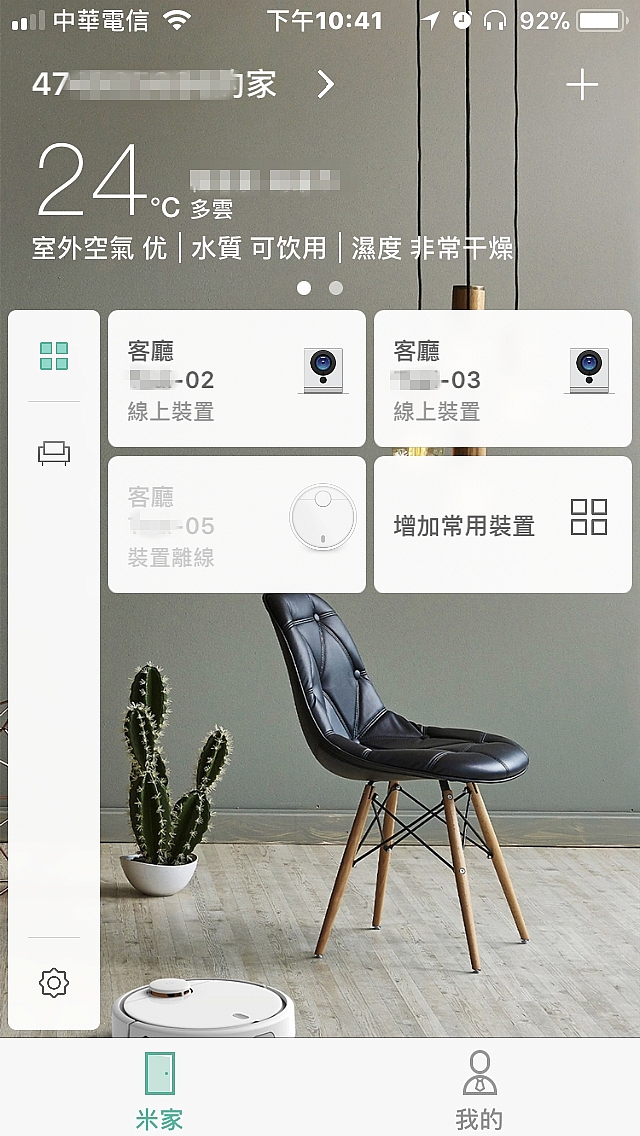640x1136 pixels.
Task: Open the 客廳 -03 camera card
Action: point(503,379)
